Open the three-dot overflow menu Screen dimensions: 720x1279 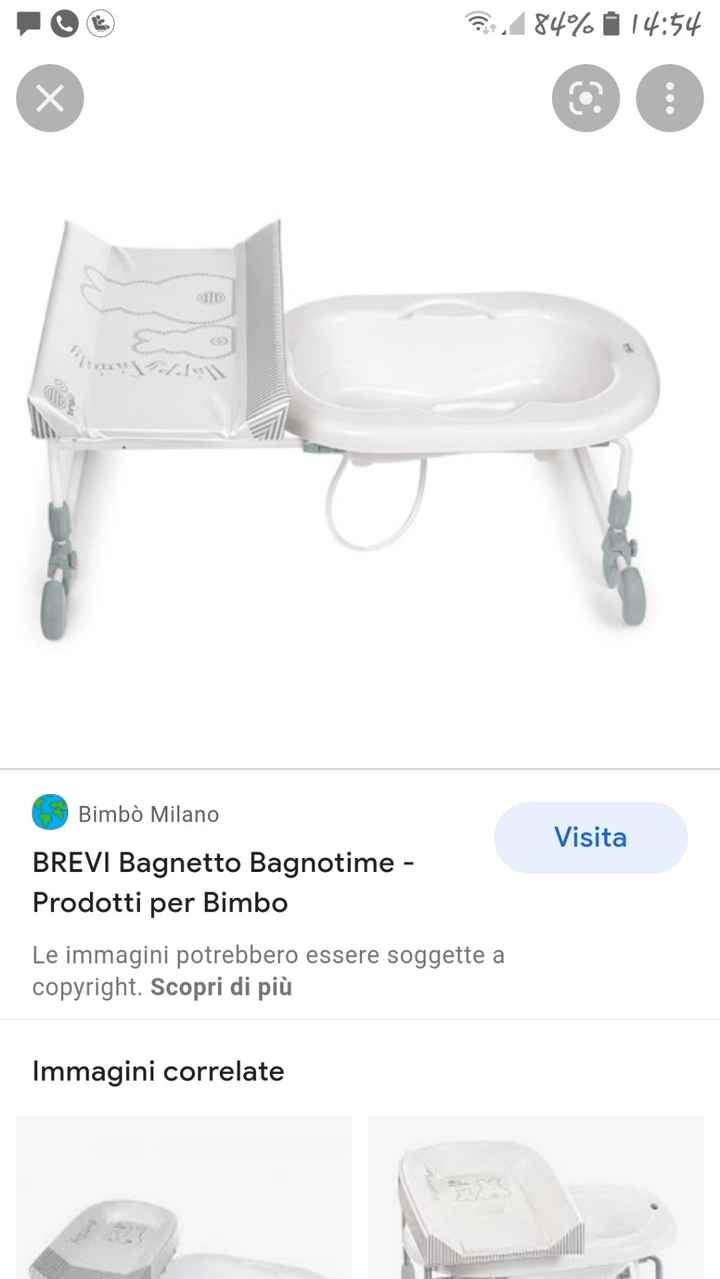pyautogui.click(x=669, y=98)
